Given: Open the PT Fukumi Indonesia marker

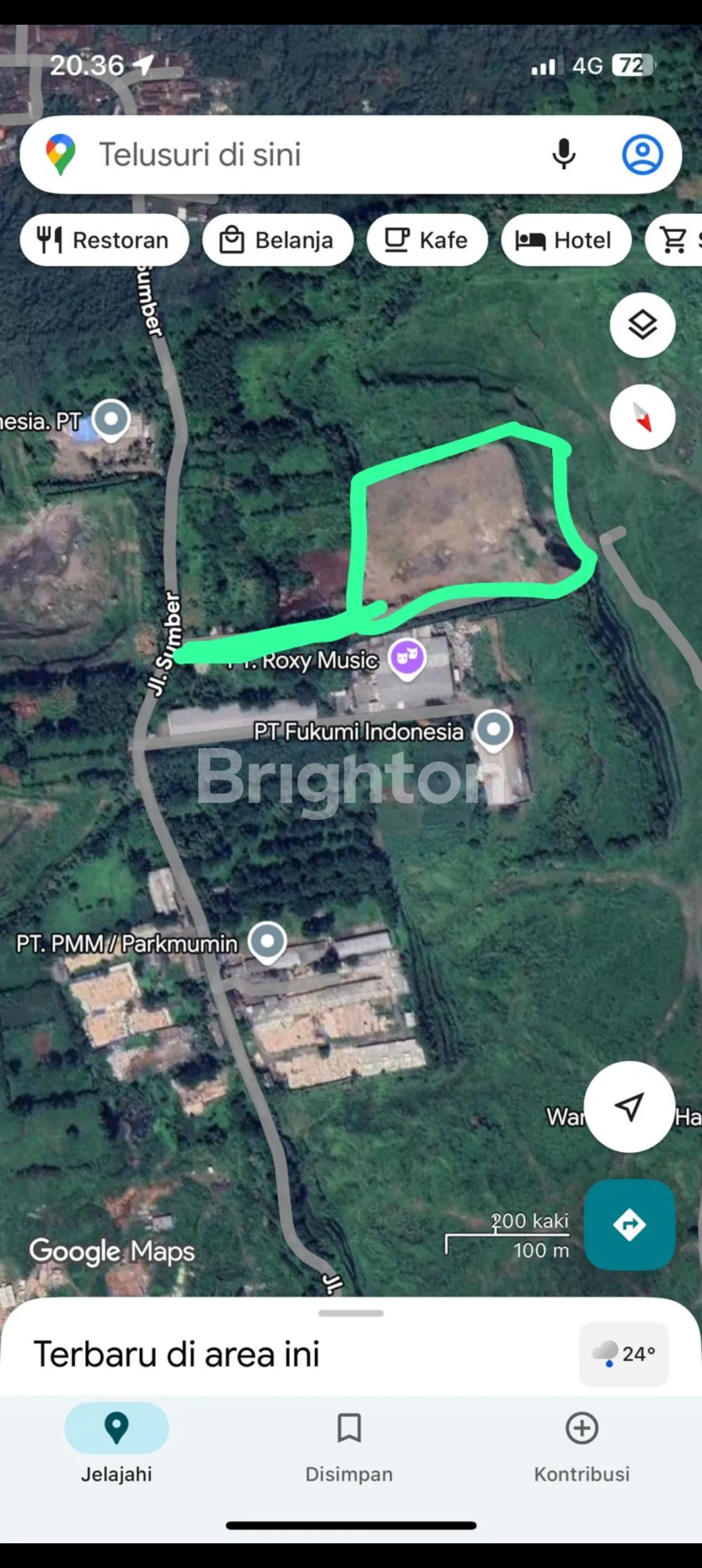Looking at the screenshot, I should pyautogui.click(x=493, y=730).
